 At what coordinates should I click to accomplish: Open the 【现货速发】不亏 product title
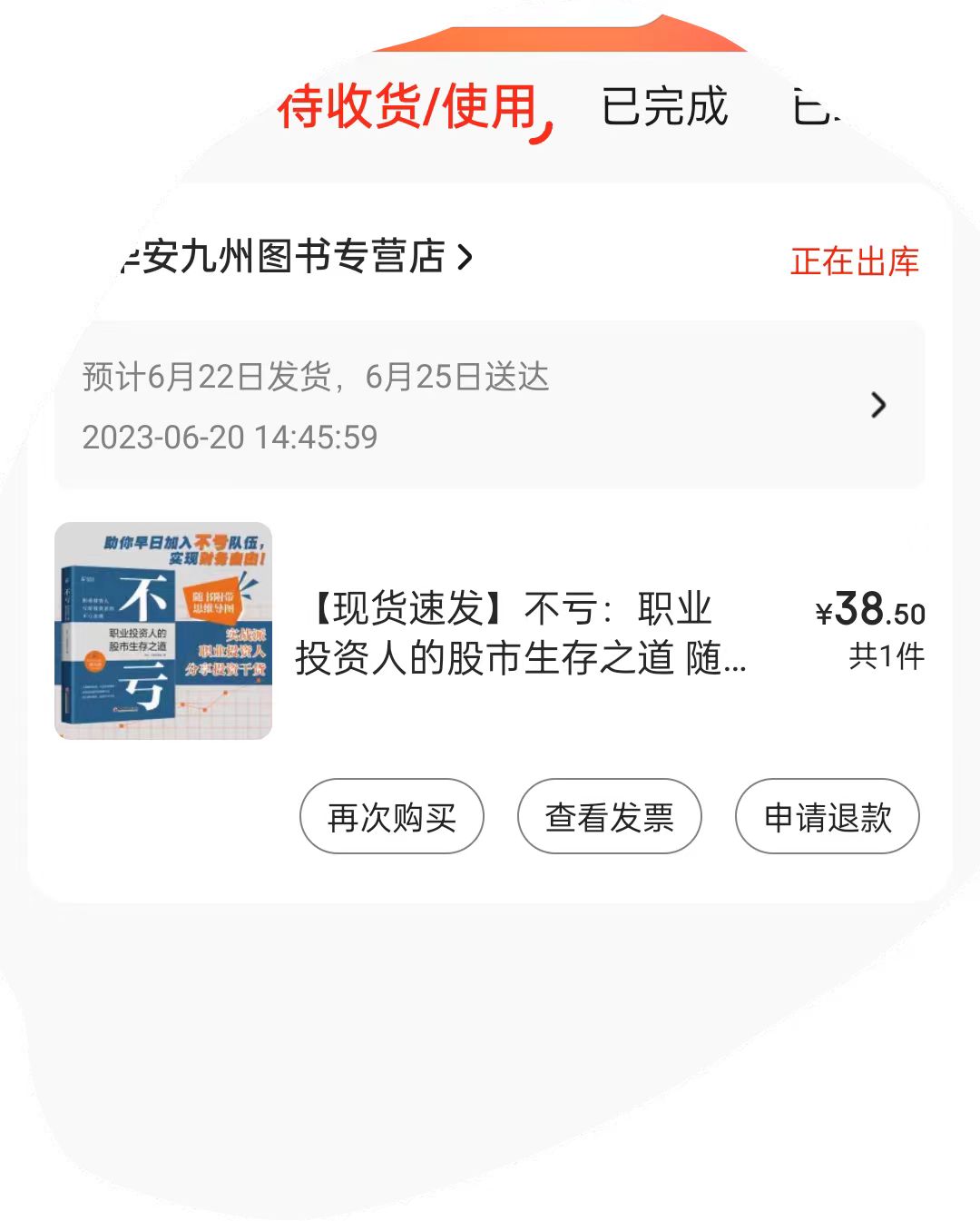click(522, 633)
